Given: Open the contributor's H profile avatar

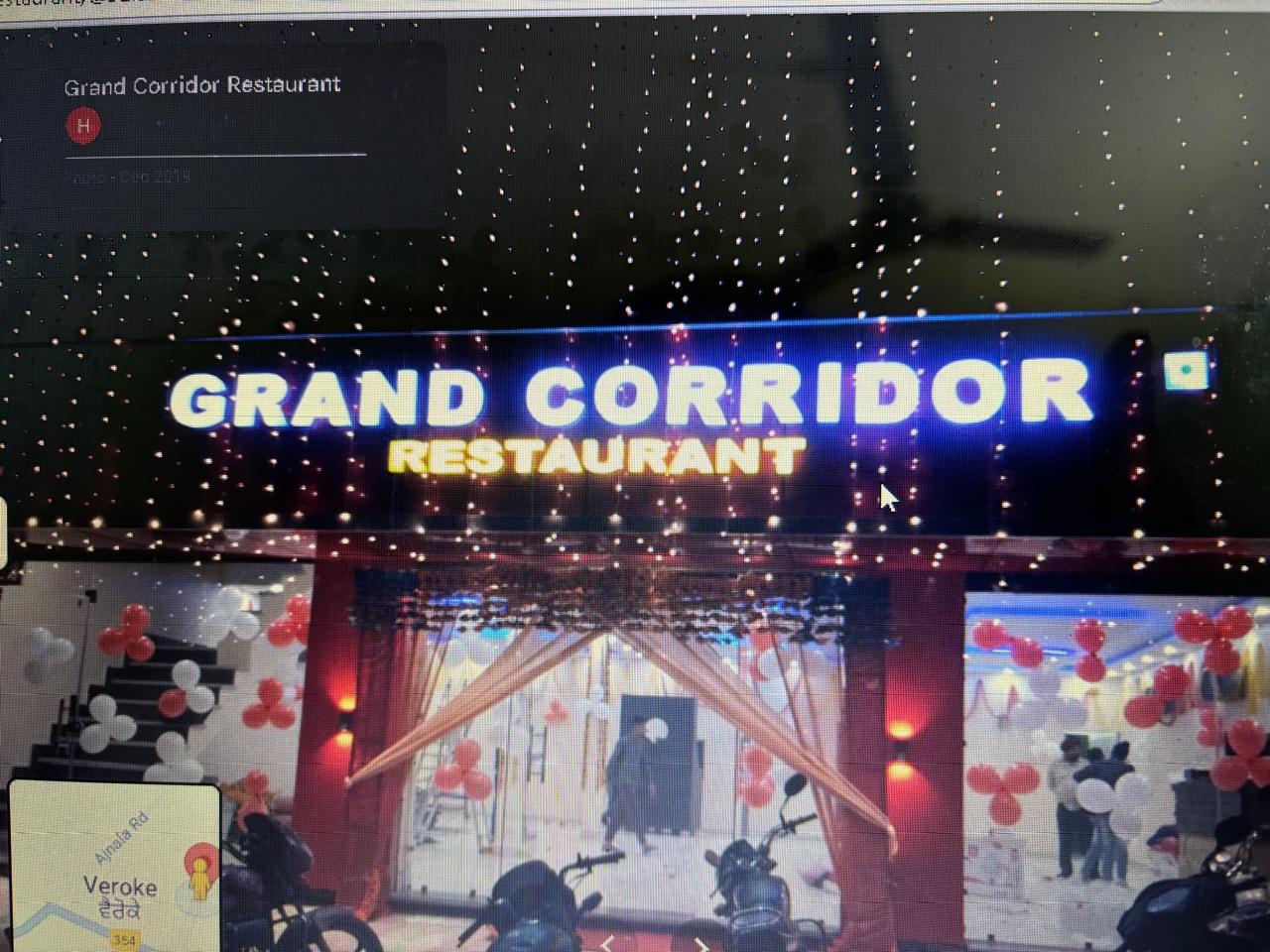Looking at the screenshot, I should pyautogui.click(x=83, y=126).
